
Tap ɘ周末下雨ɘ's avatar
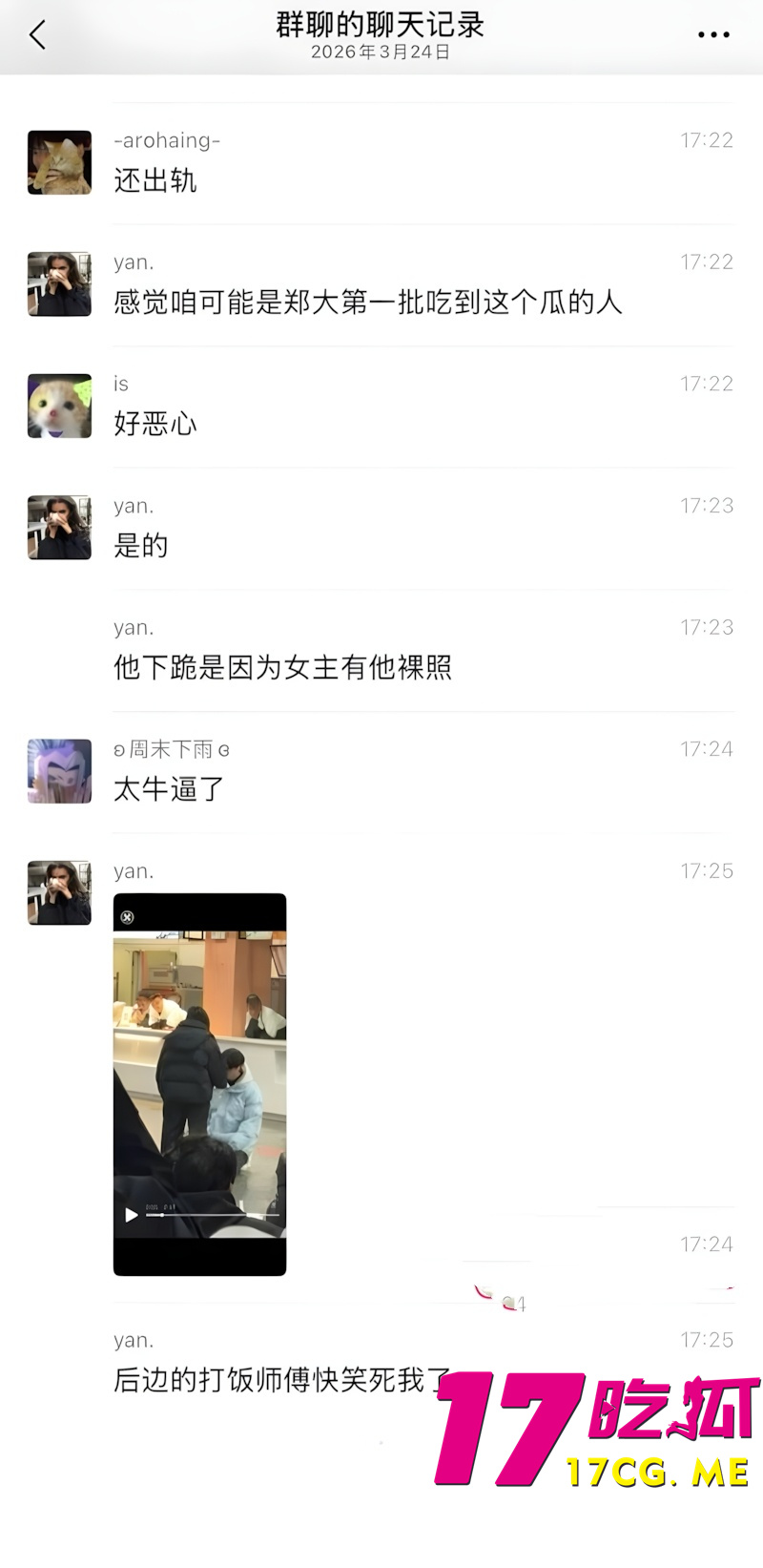58,771
